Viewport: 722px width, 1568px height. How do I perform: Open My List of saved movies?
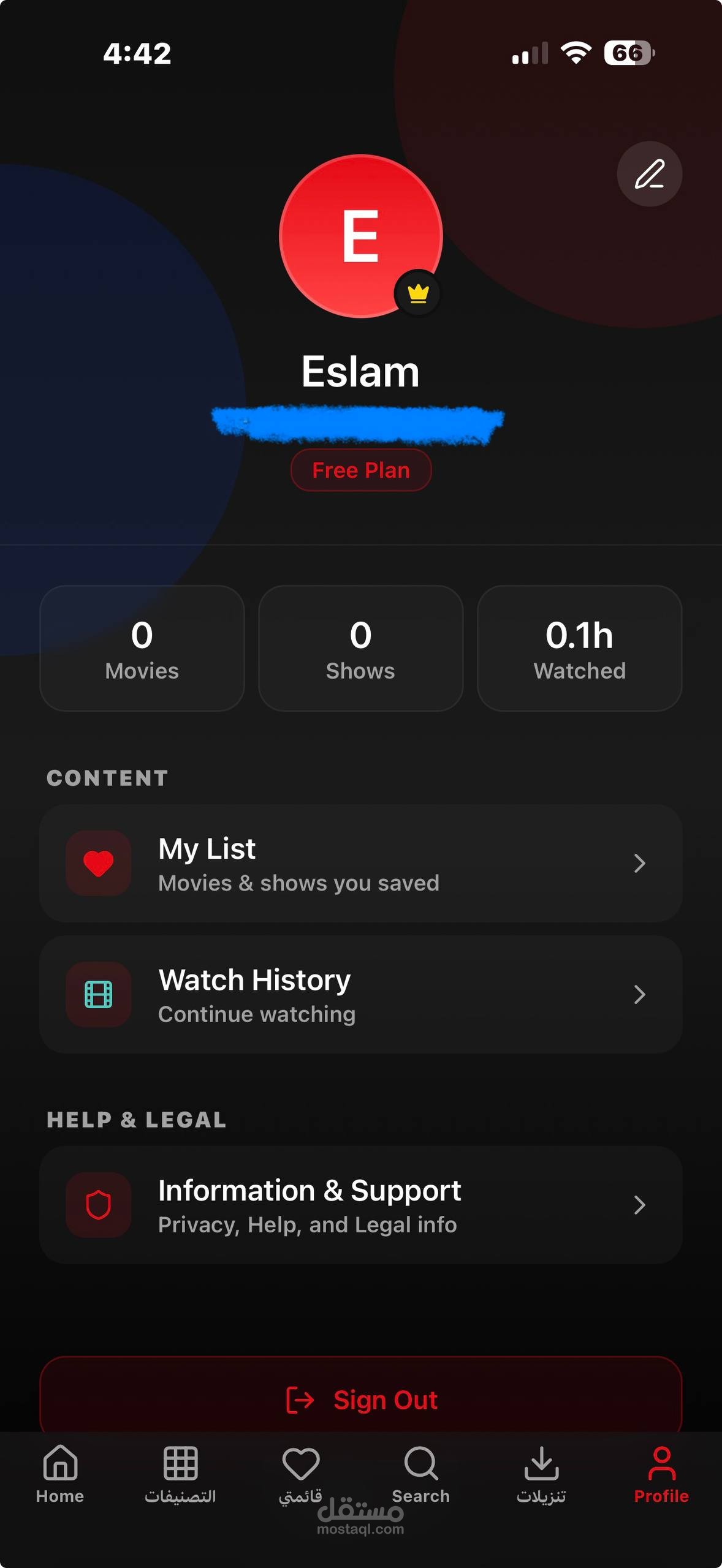coord(360,863)
